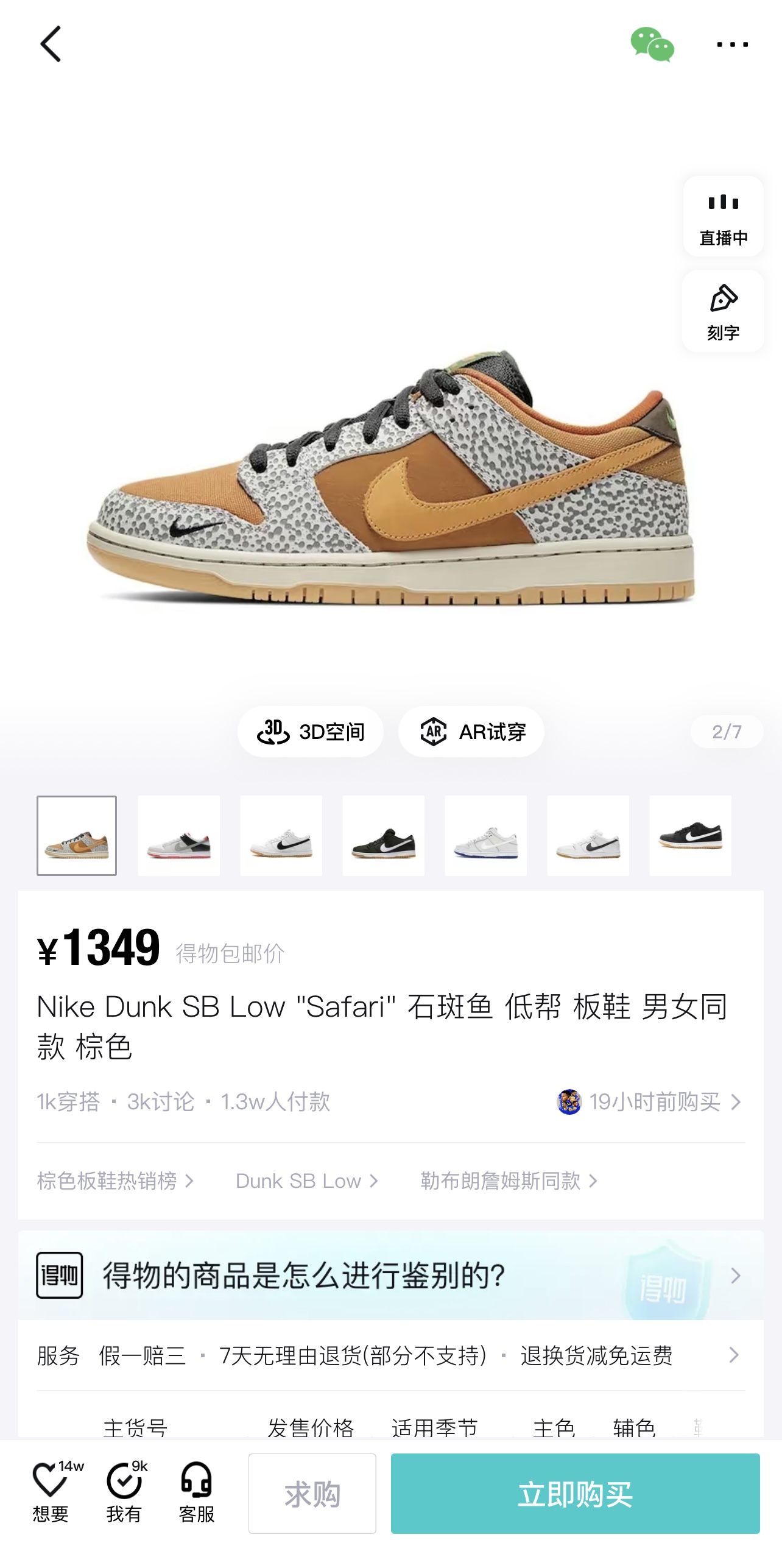This screenshot has width=782, height=1568.
Task: Open the 刻字 engraving option
Action: (723, 311)
